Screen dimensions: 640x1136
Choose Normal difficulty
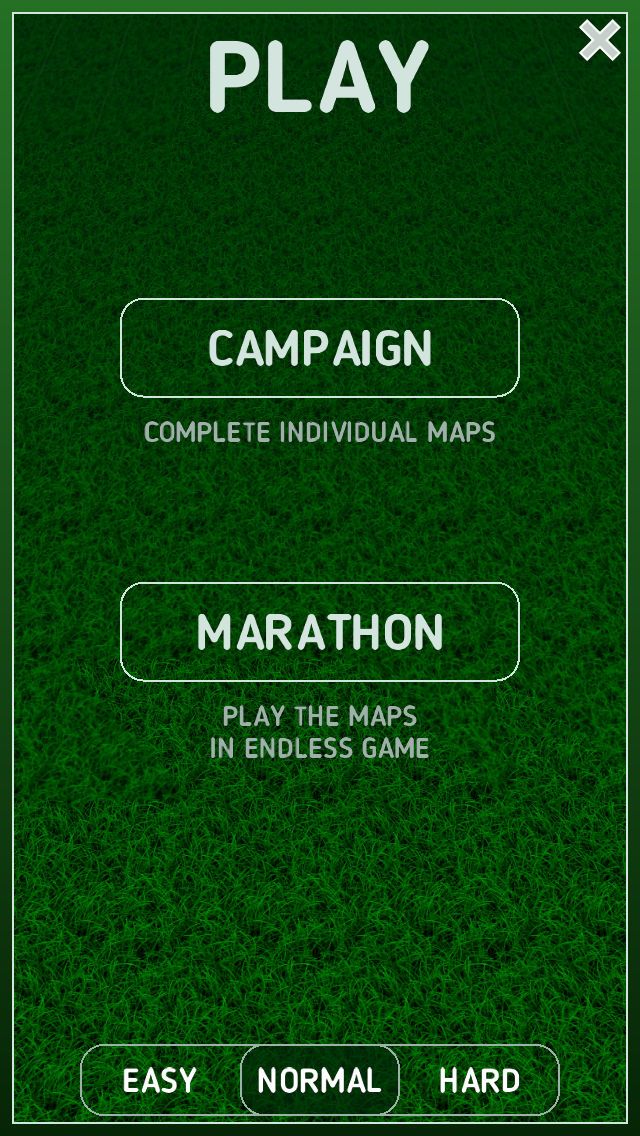pos(320,1080)
